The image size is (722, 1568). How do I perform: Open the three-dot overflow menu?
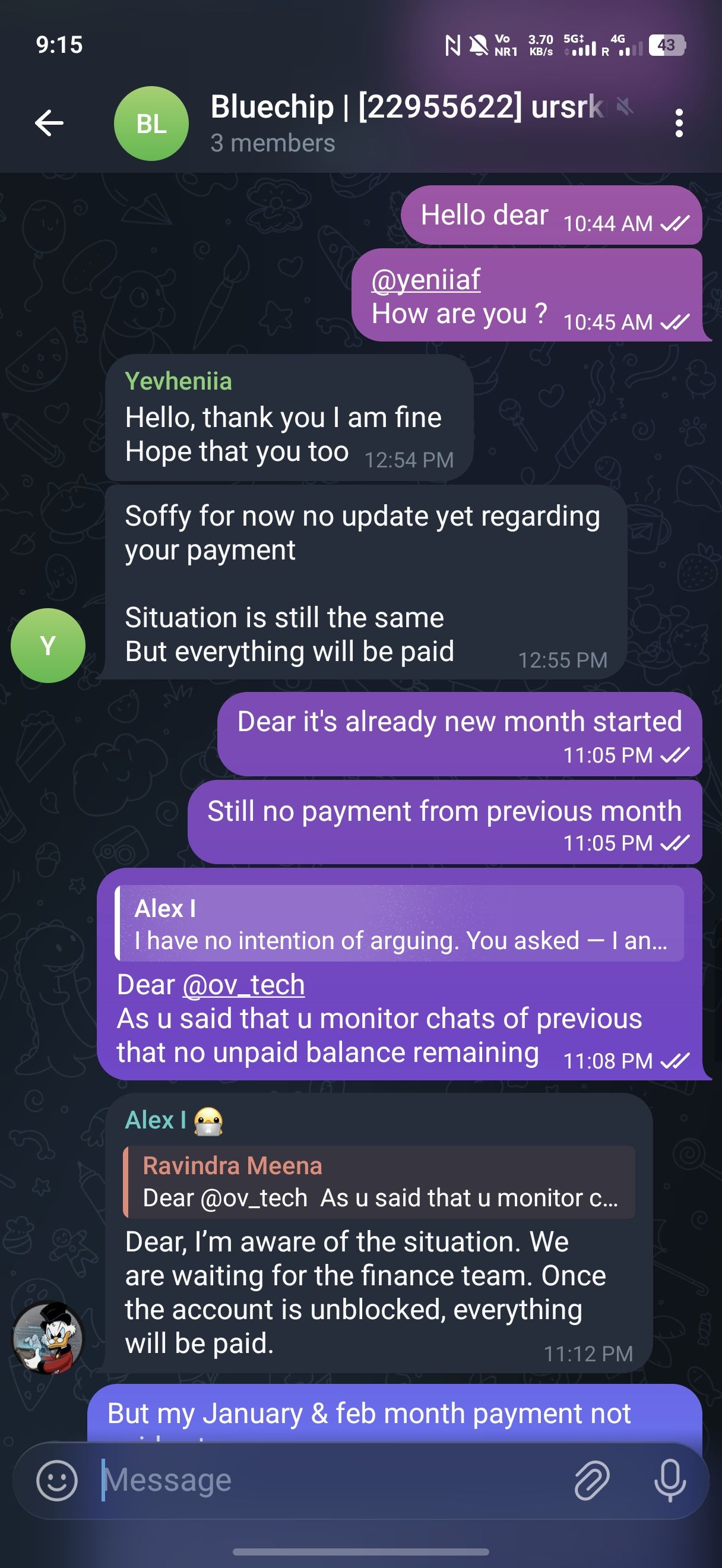[679, 124]
